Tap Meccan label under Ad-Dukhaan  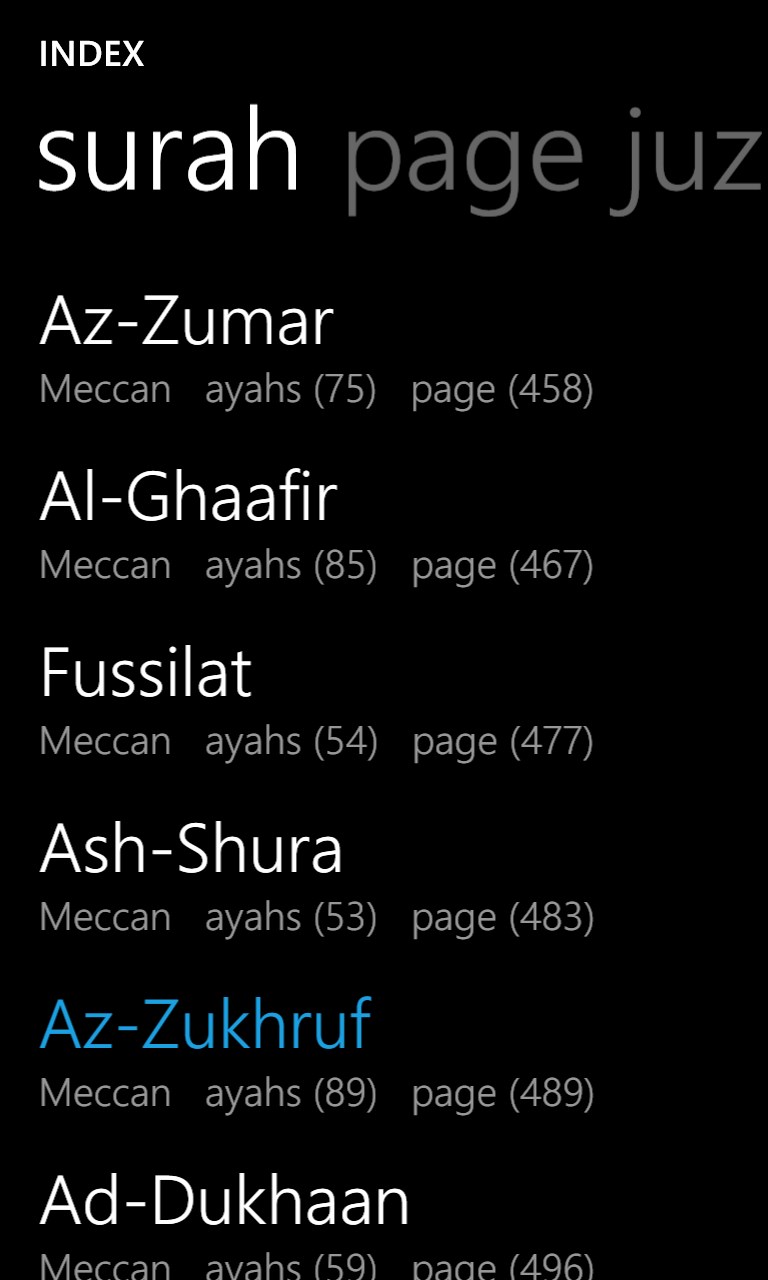tap(104, 1265)
